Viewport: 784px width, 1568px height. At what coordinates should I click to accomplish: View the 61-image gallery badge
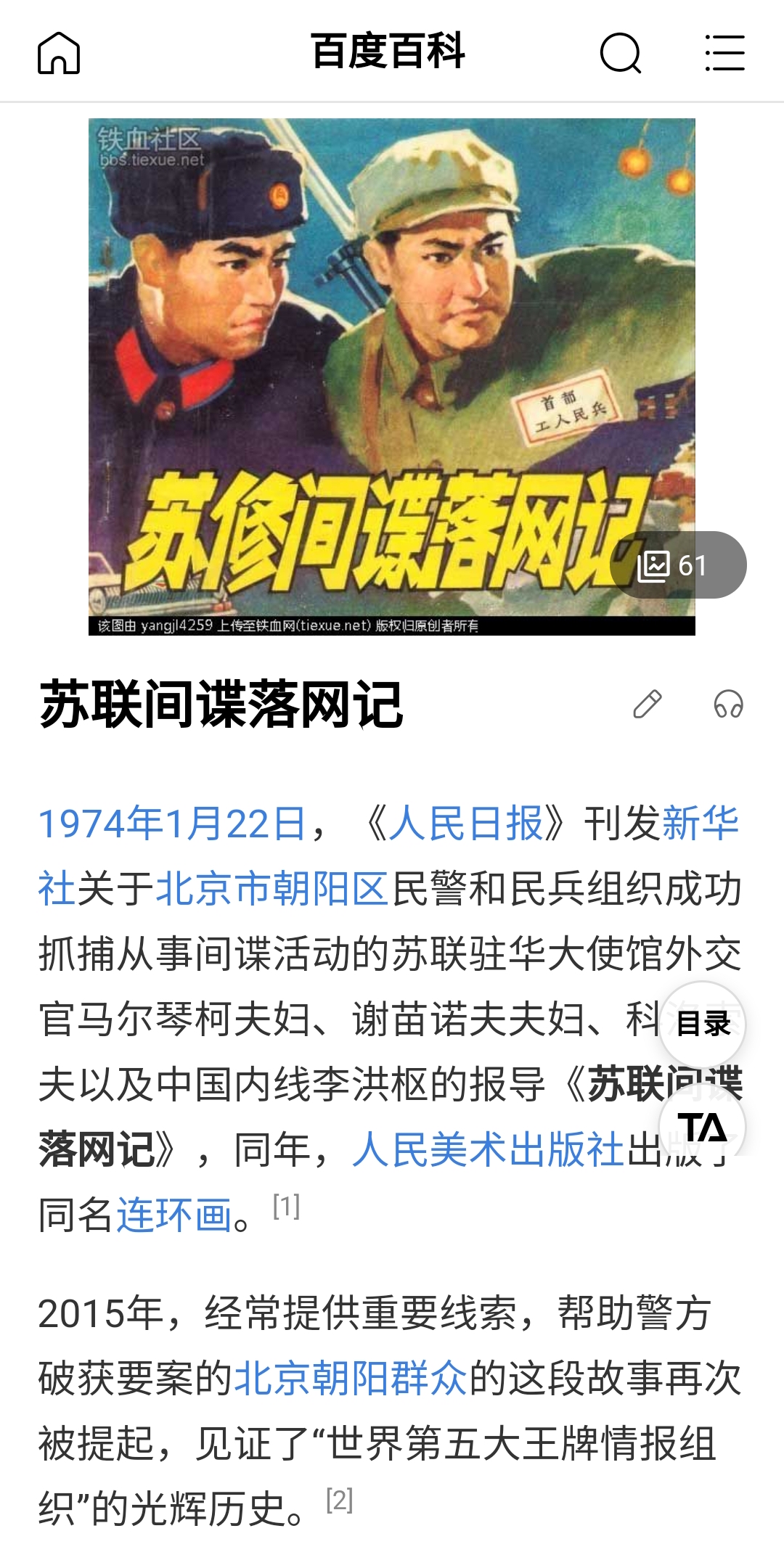678,565
